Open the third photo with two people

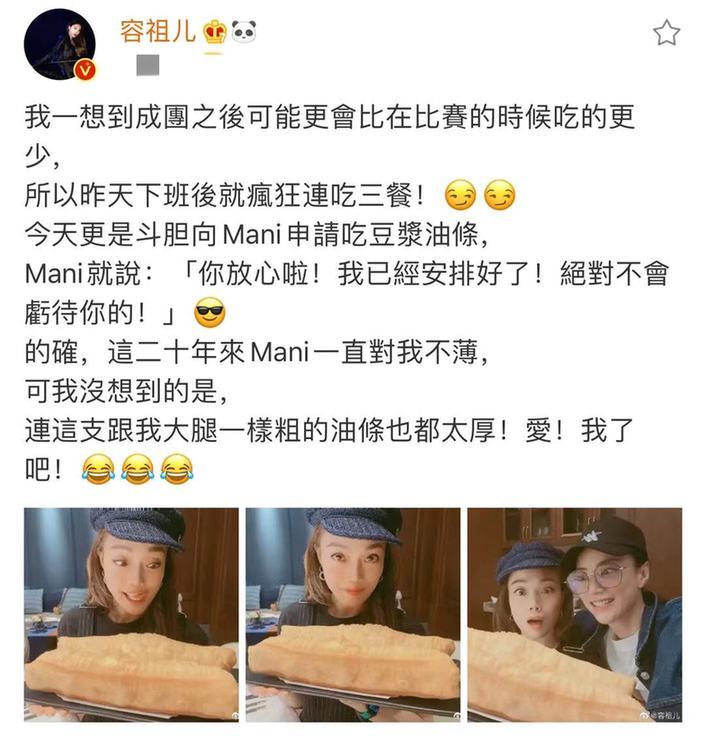[574, 614]
